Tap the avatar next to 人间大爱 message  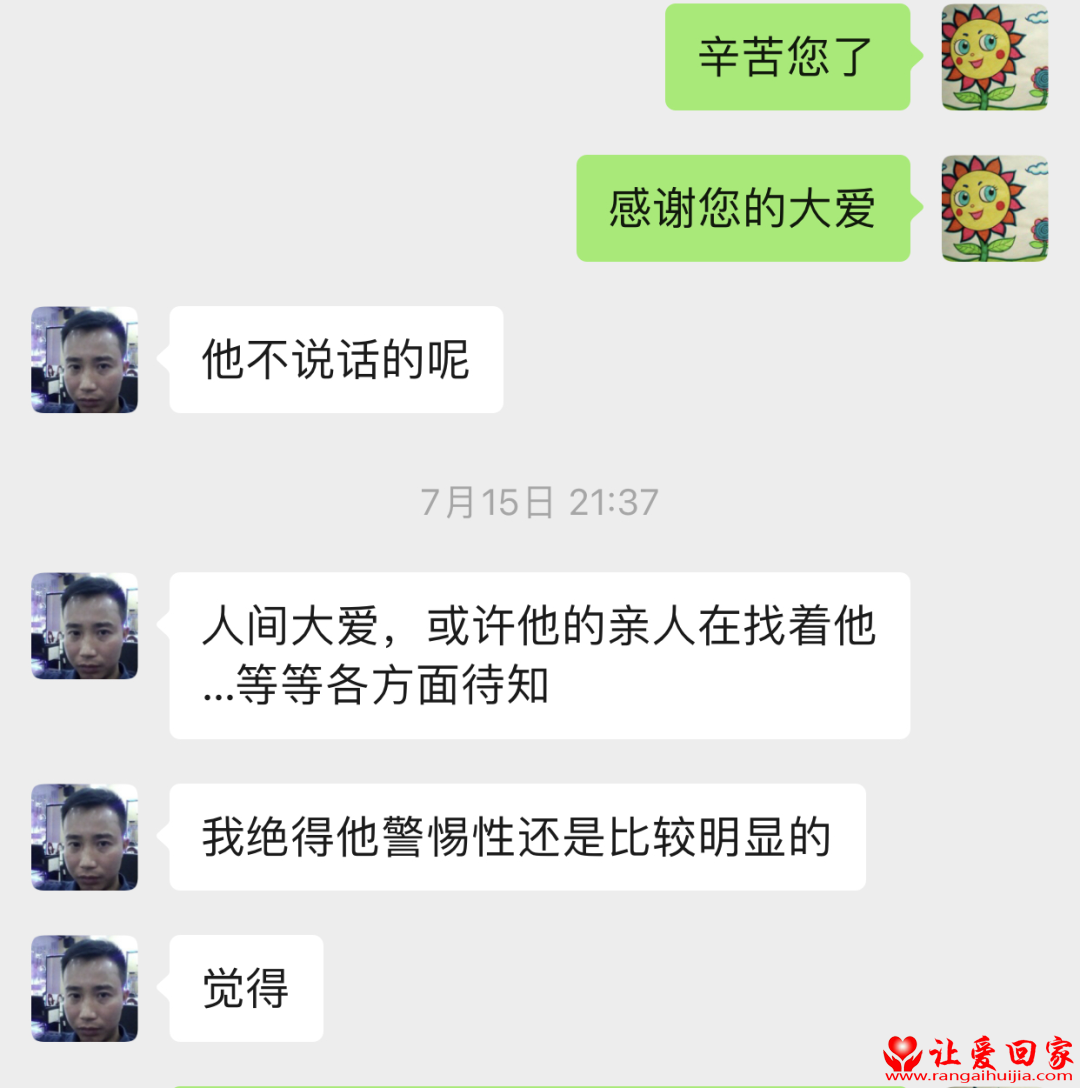(x=85, y=626)
